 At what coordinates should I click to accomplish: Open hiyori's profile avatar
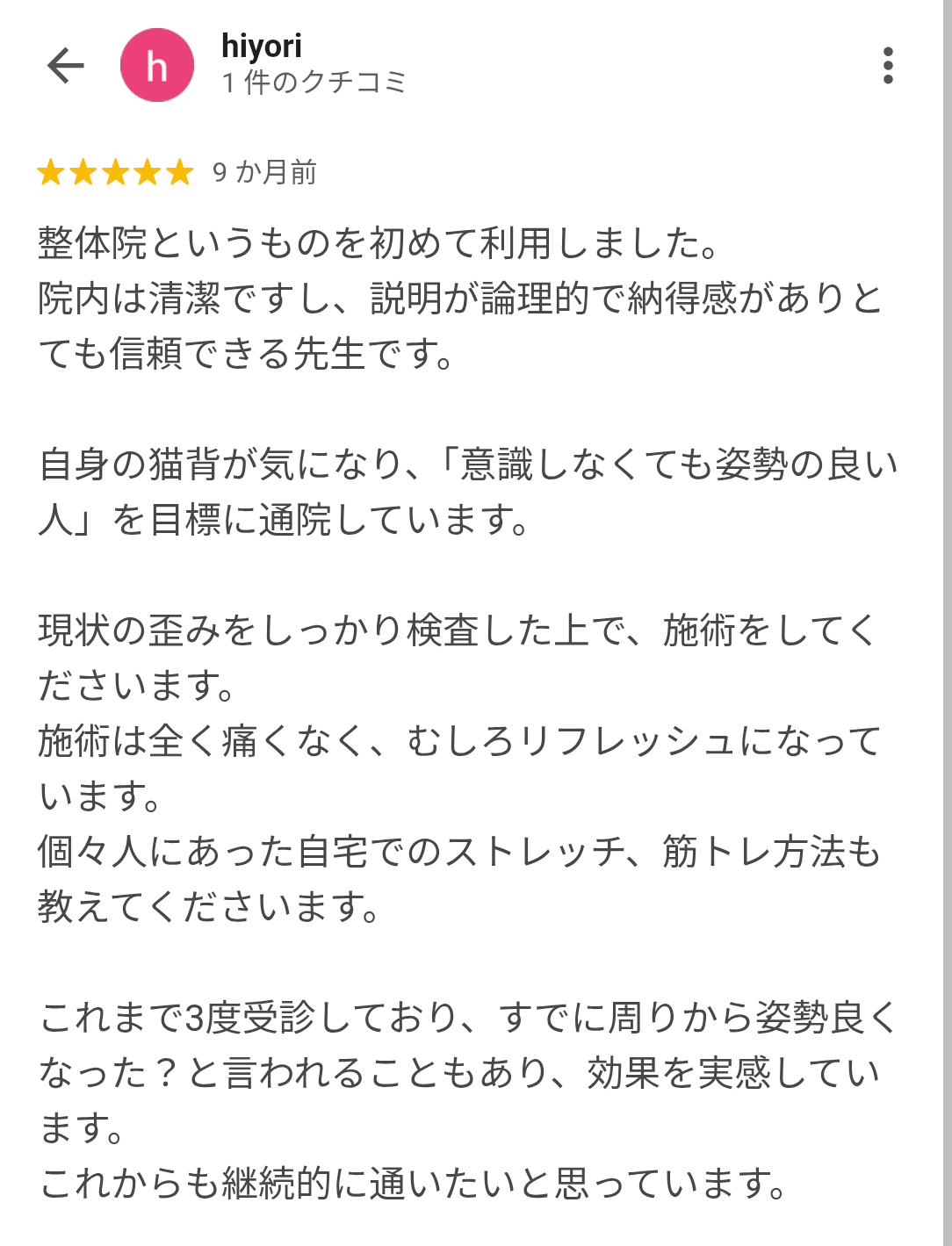point(157,66)
